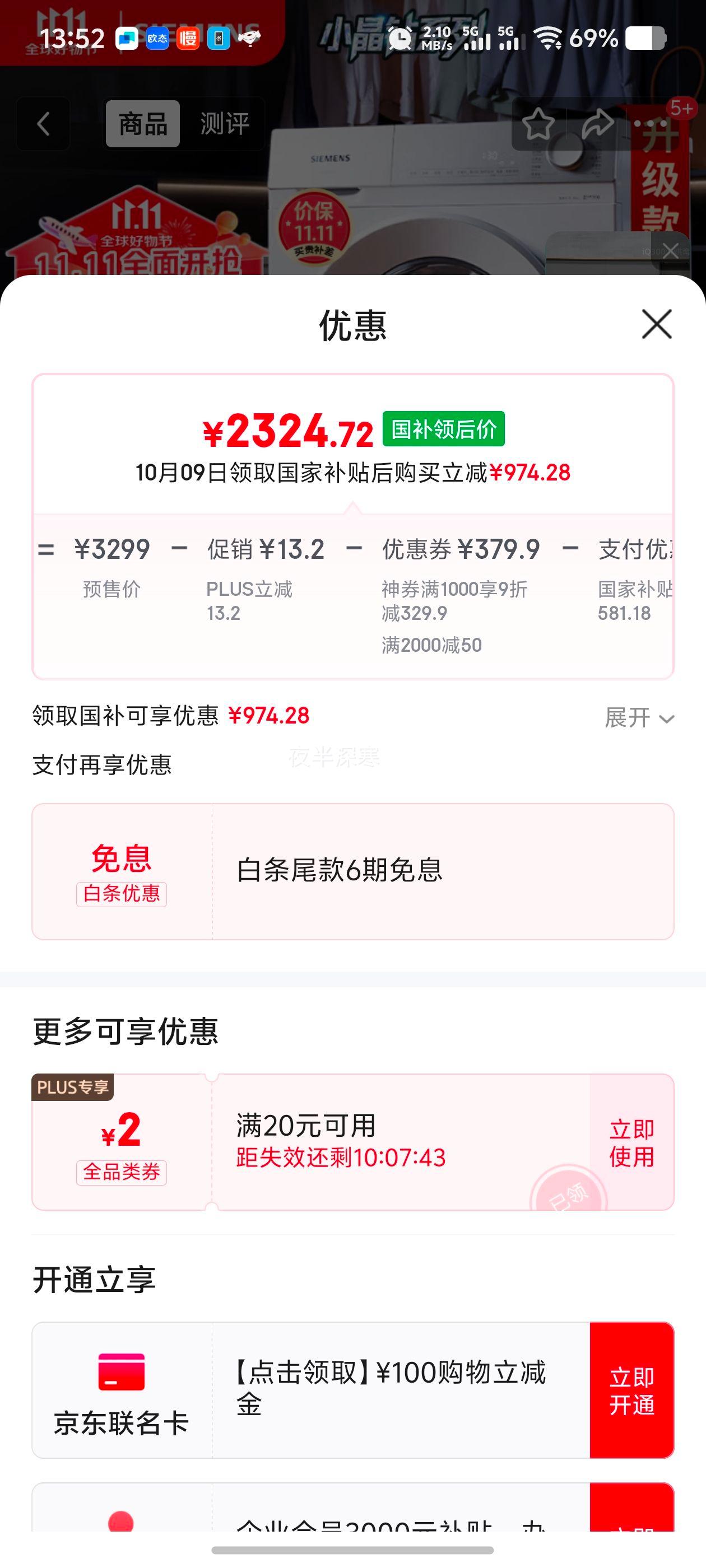Tap 立即使用 on the ¥2 PLUS coupon

(x=631, y=1142)
